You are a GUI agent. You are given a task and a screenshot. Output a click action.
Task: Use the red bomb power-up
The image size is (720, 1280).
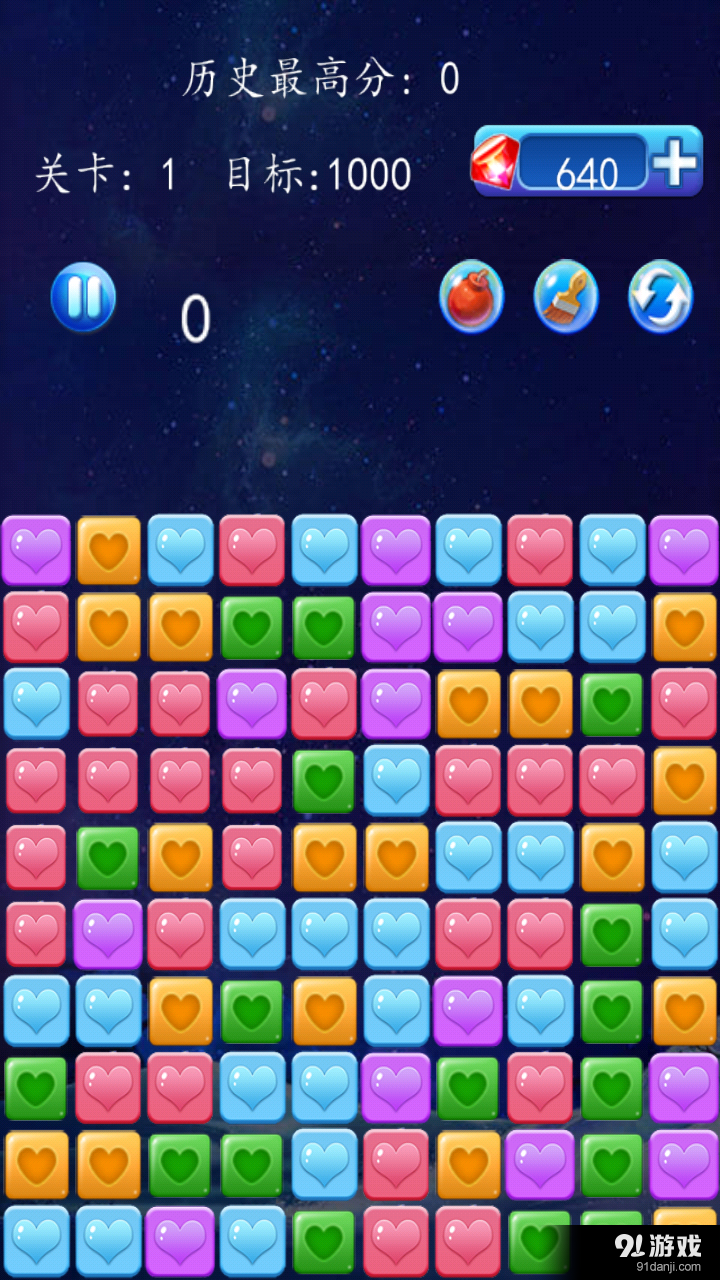[471, 297]
